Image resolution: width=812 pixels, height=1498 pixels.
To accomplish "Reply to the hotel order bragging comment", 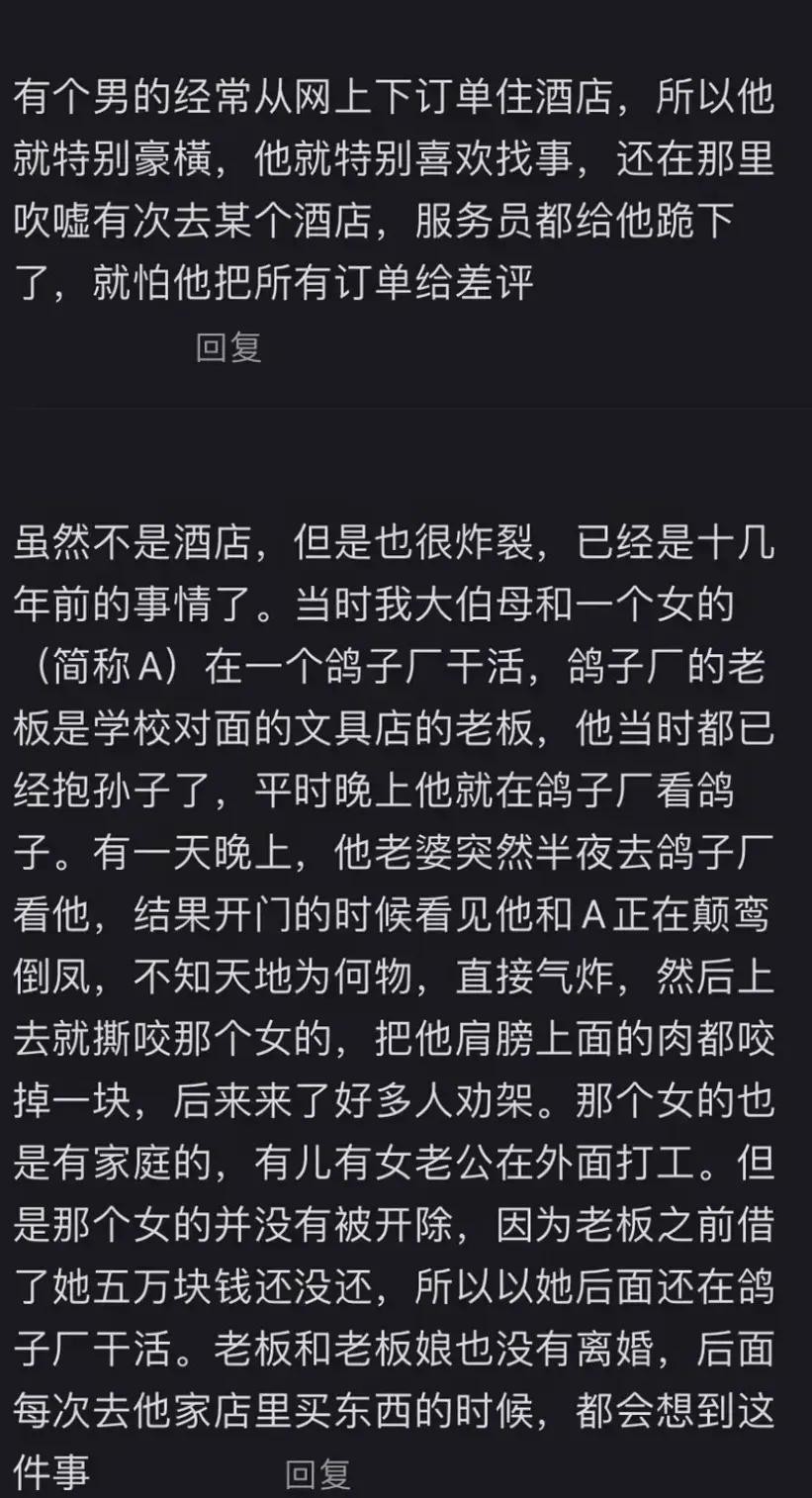I will click(x=228, y=348).
